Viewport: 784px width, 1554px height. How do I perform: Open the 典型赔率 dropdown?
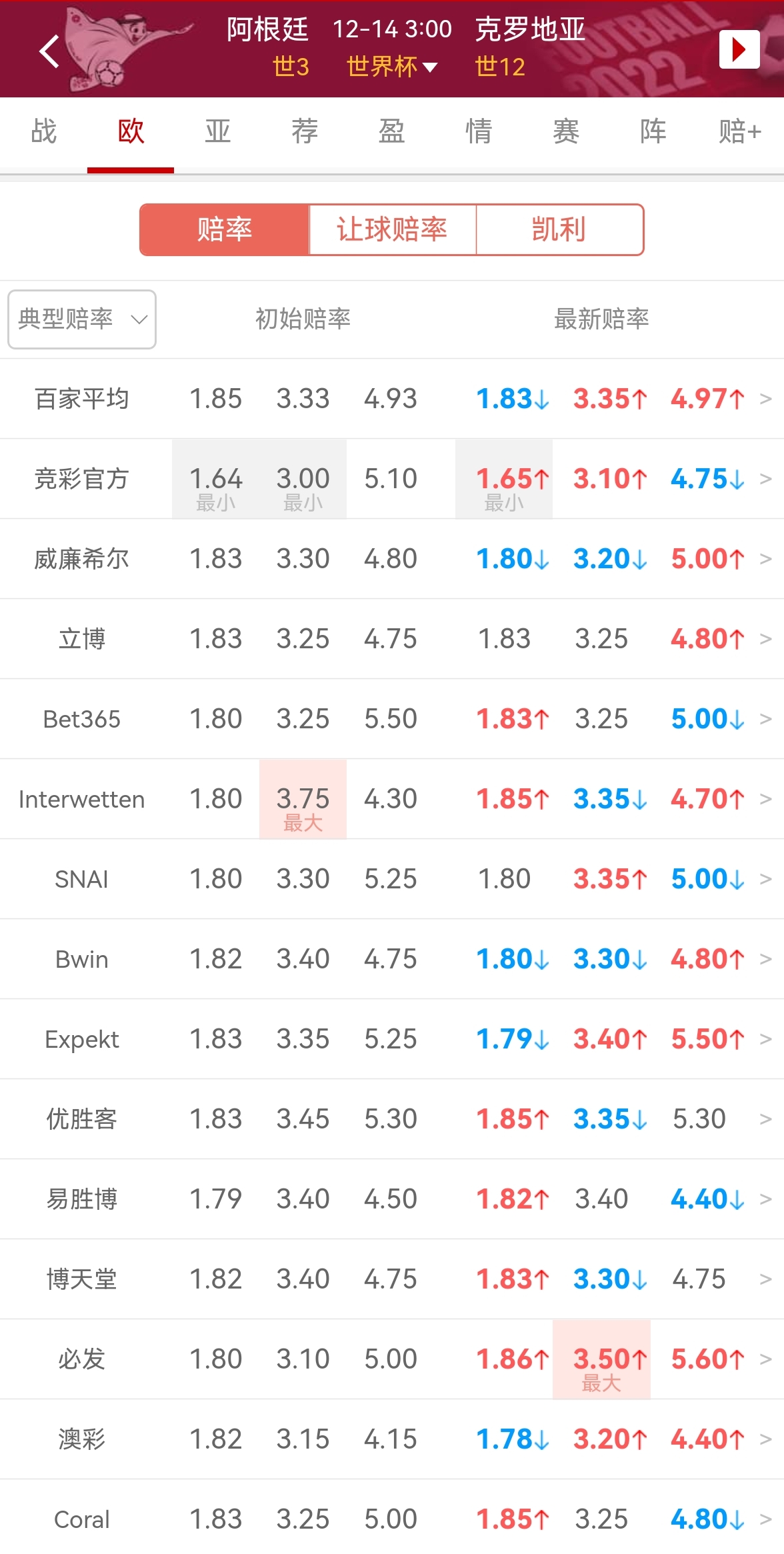81,319
